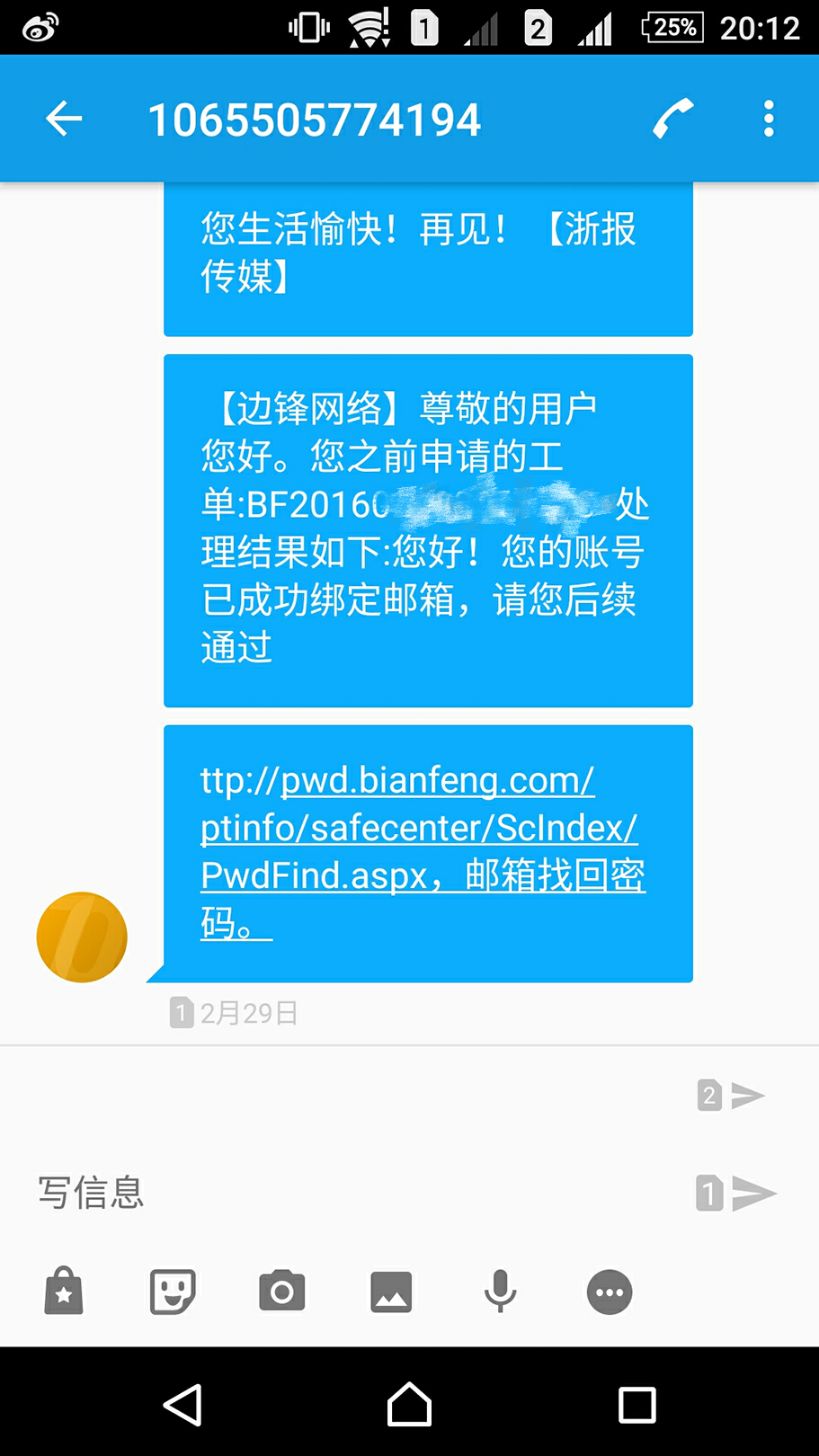Open the overflow menu with three dots
This screenshot has width=819, height=1456.
pos(769,118)
